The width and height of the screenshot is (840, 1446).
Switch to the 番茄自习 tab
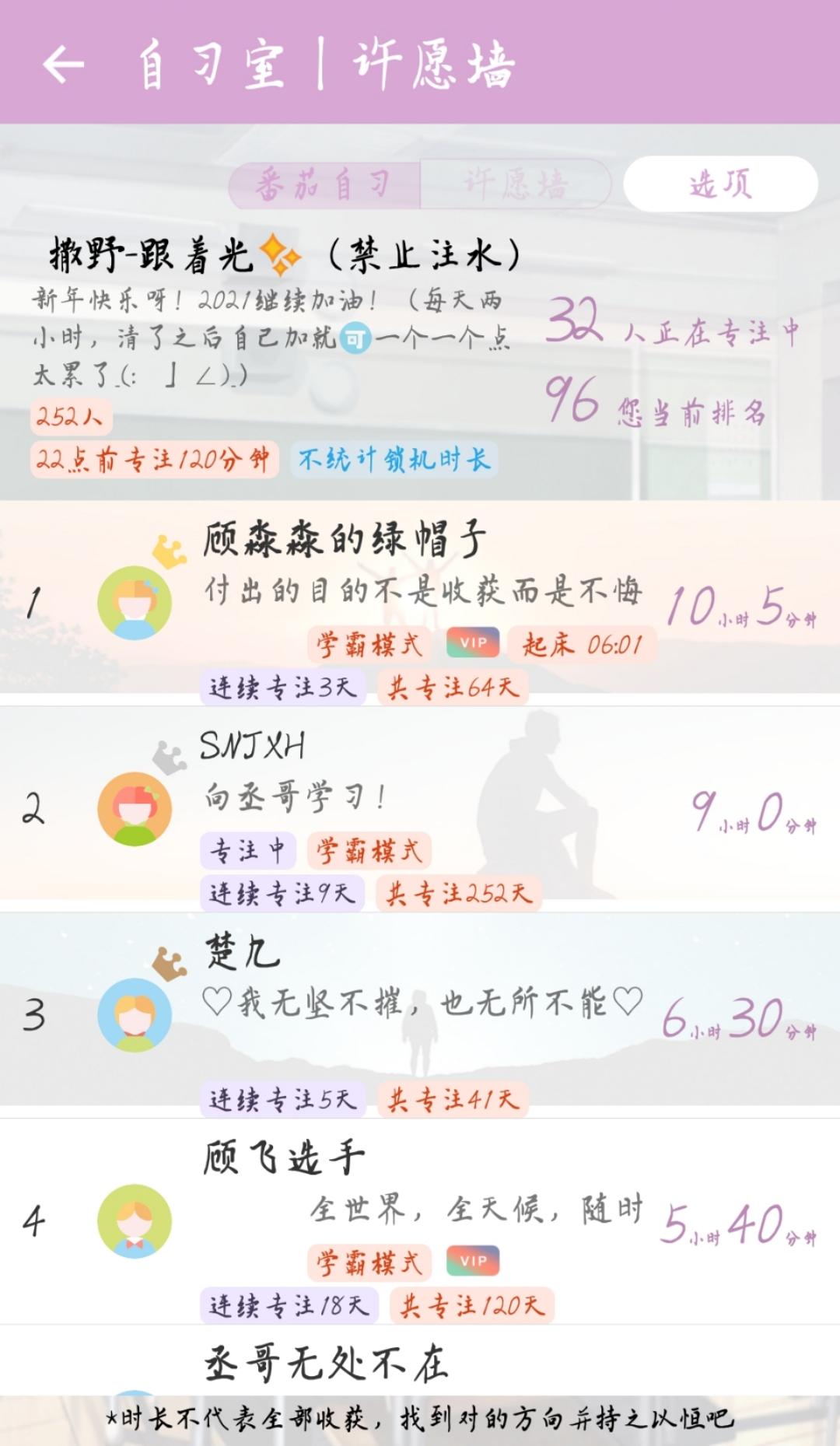(324, 184)
